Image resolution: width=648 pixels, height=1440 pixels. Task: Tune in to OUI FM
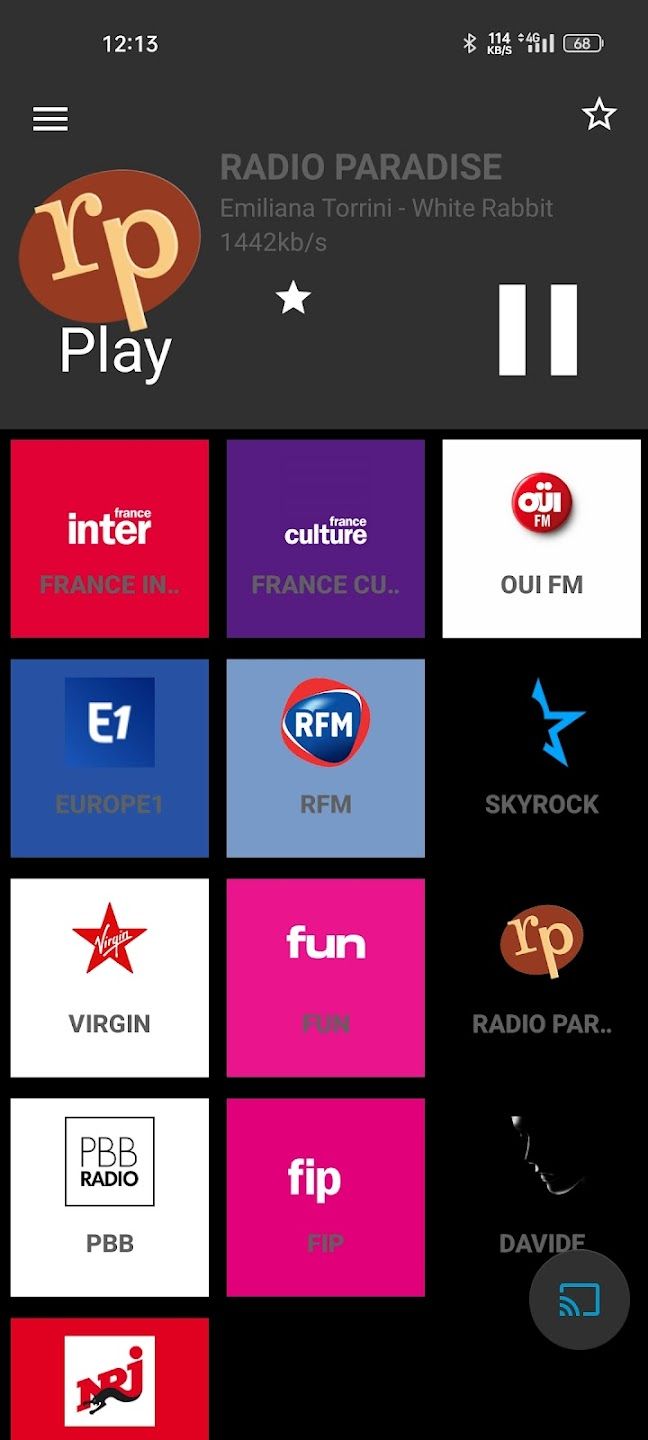[x=541, y=538]
